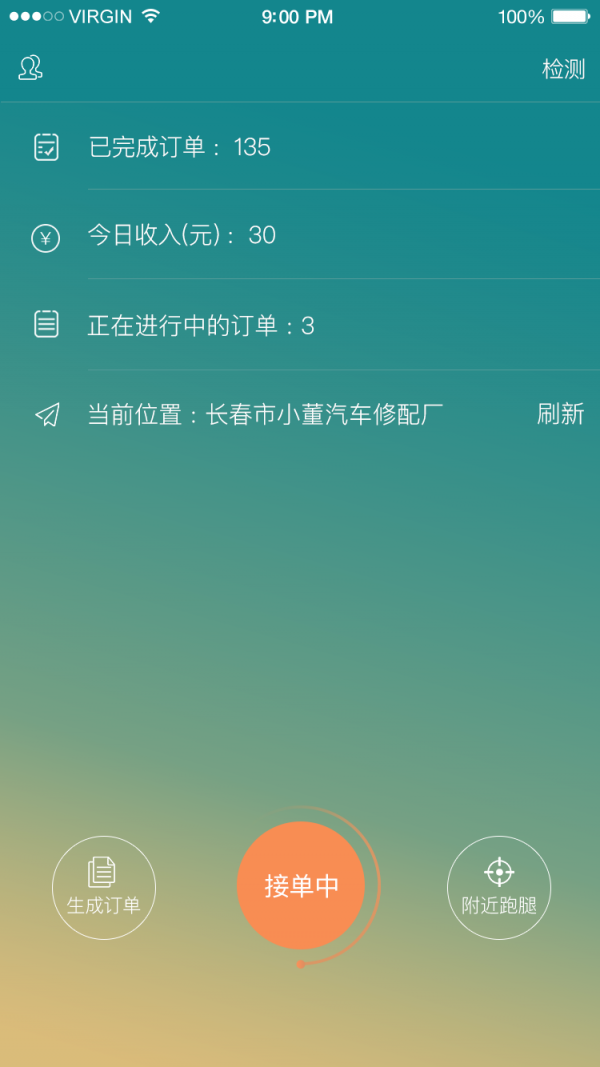
Task: Toggle the 接单中 order button
Action: (301, 885)
